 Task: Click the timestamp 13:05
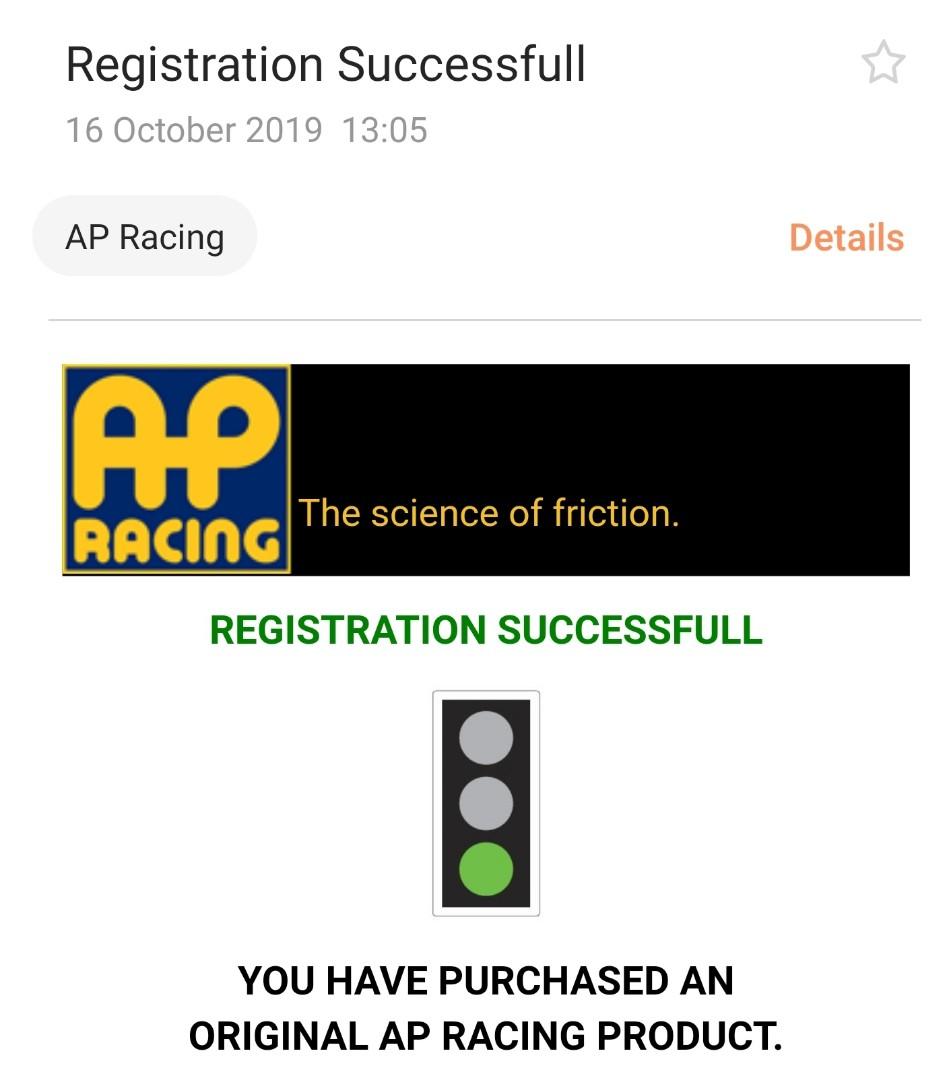click(387, 128)
